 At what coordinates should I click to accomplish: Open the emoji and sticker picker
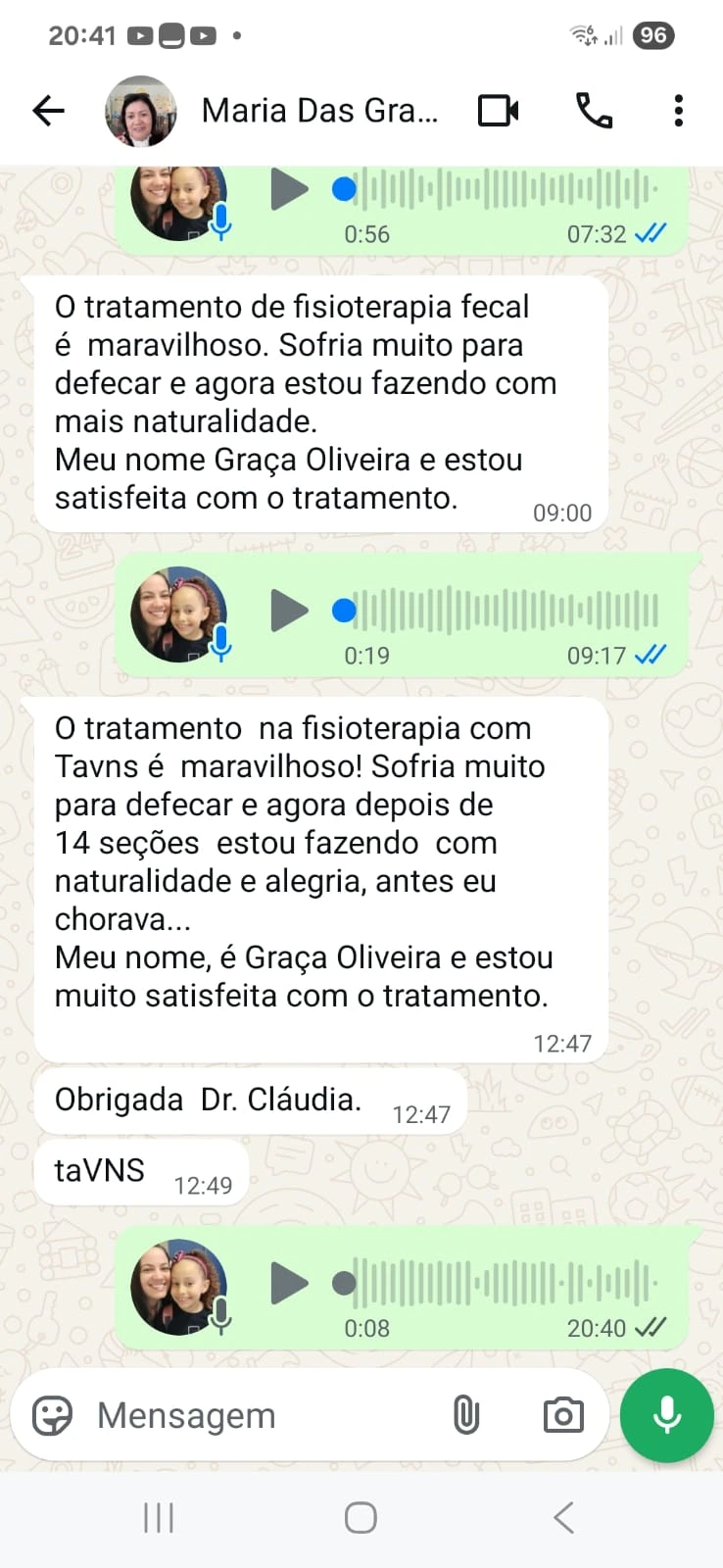point(52,1416)
